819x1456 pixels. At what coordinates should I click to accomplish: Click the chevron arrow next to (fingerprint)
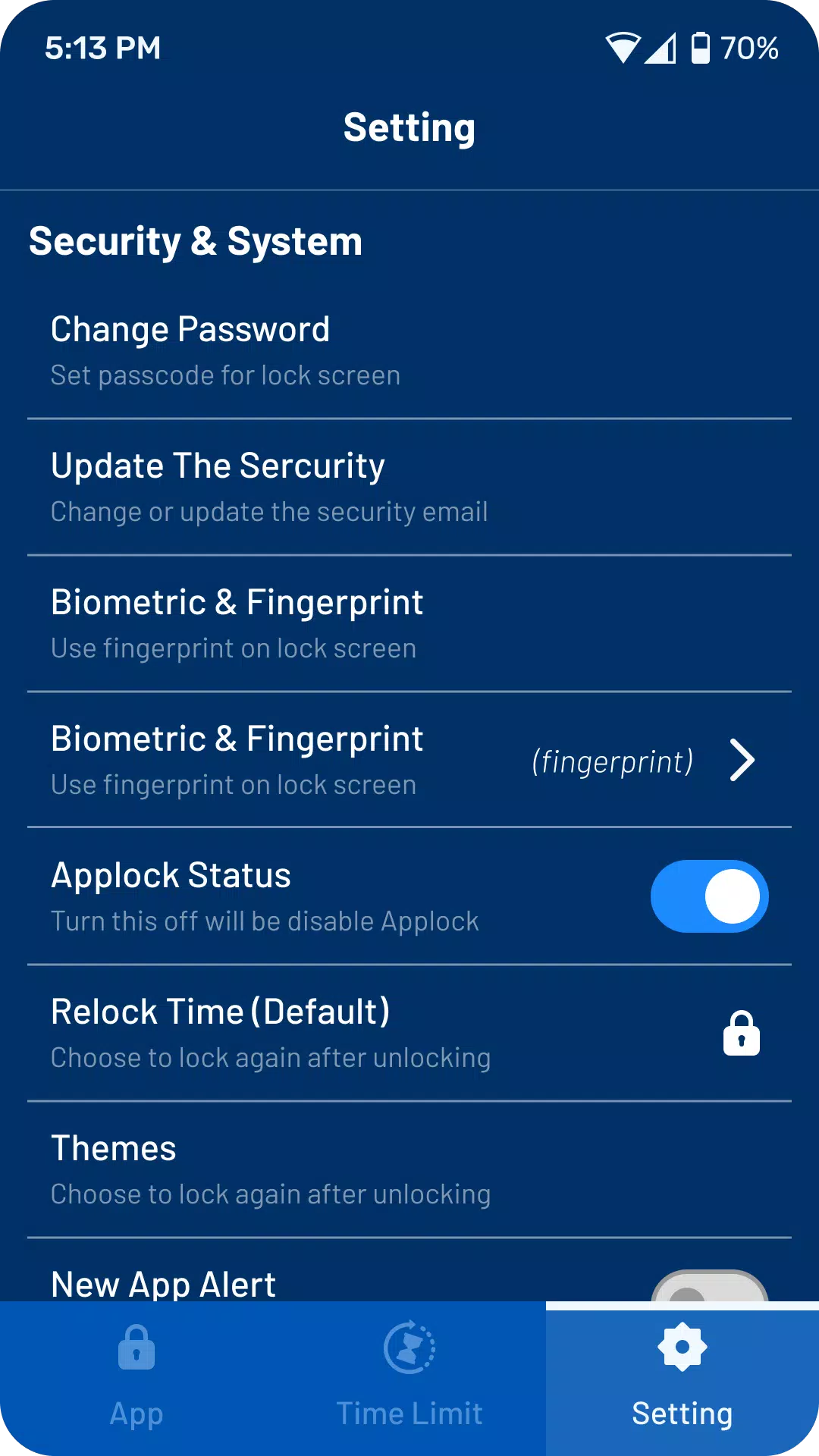pos(743,760)
